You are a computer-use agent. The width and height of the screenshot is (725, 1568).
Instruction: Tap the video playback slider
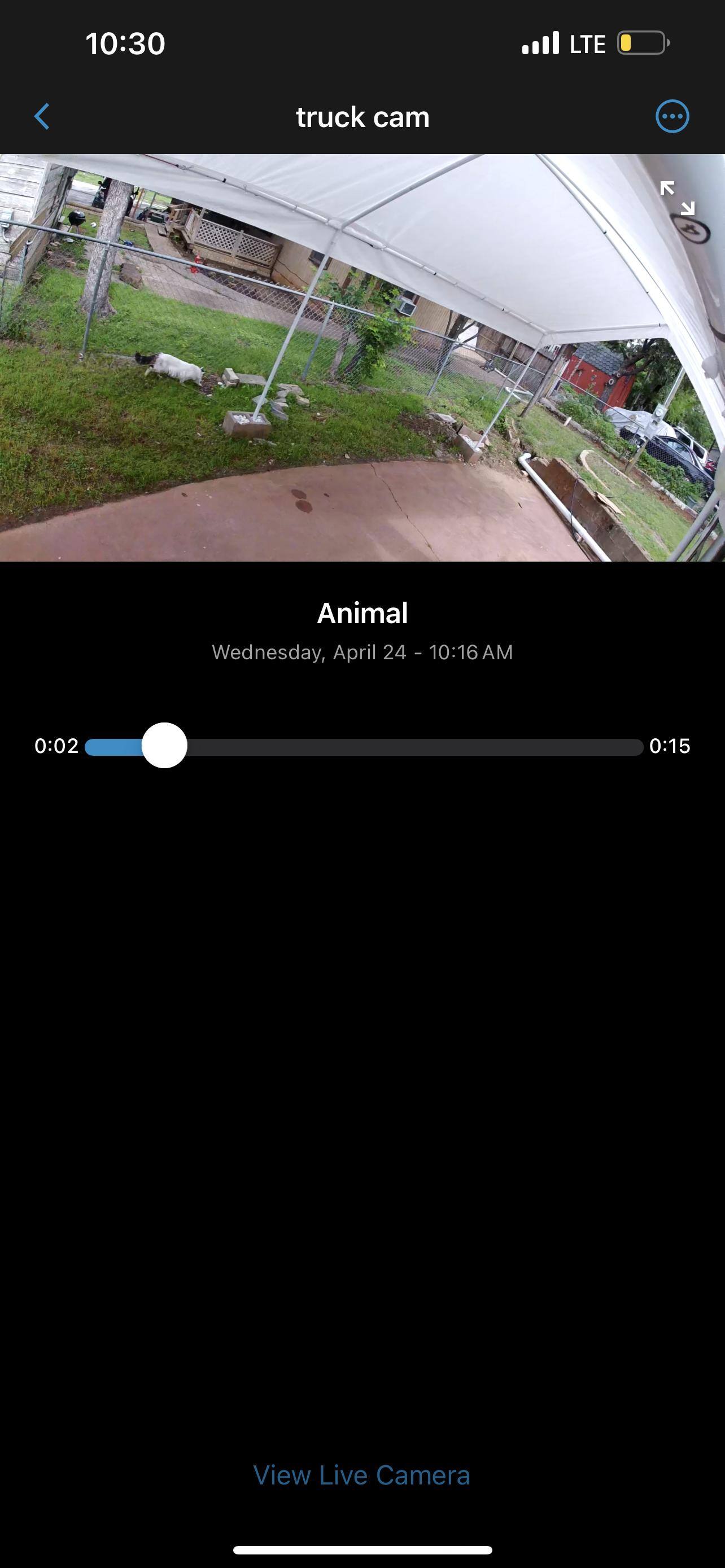pos(364,746)
